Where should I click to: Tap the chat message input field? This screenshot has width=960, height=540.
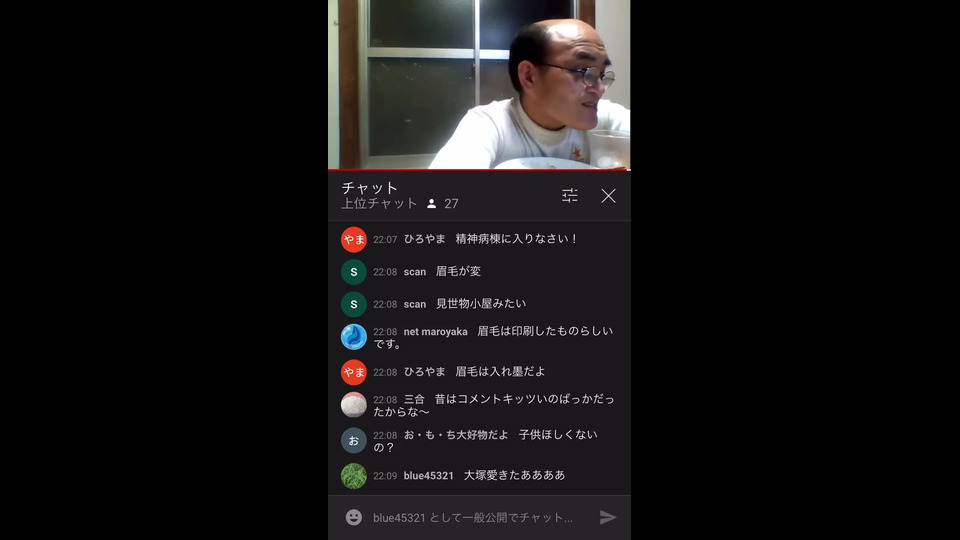pos(475,518)
